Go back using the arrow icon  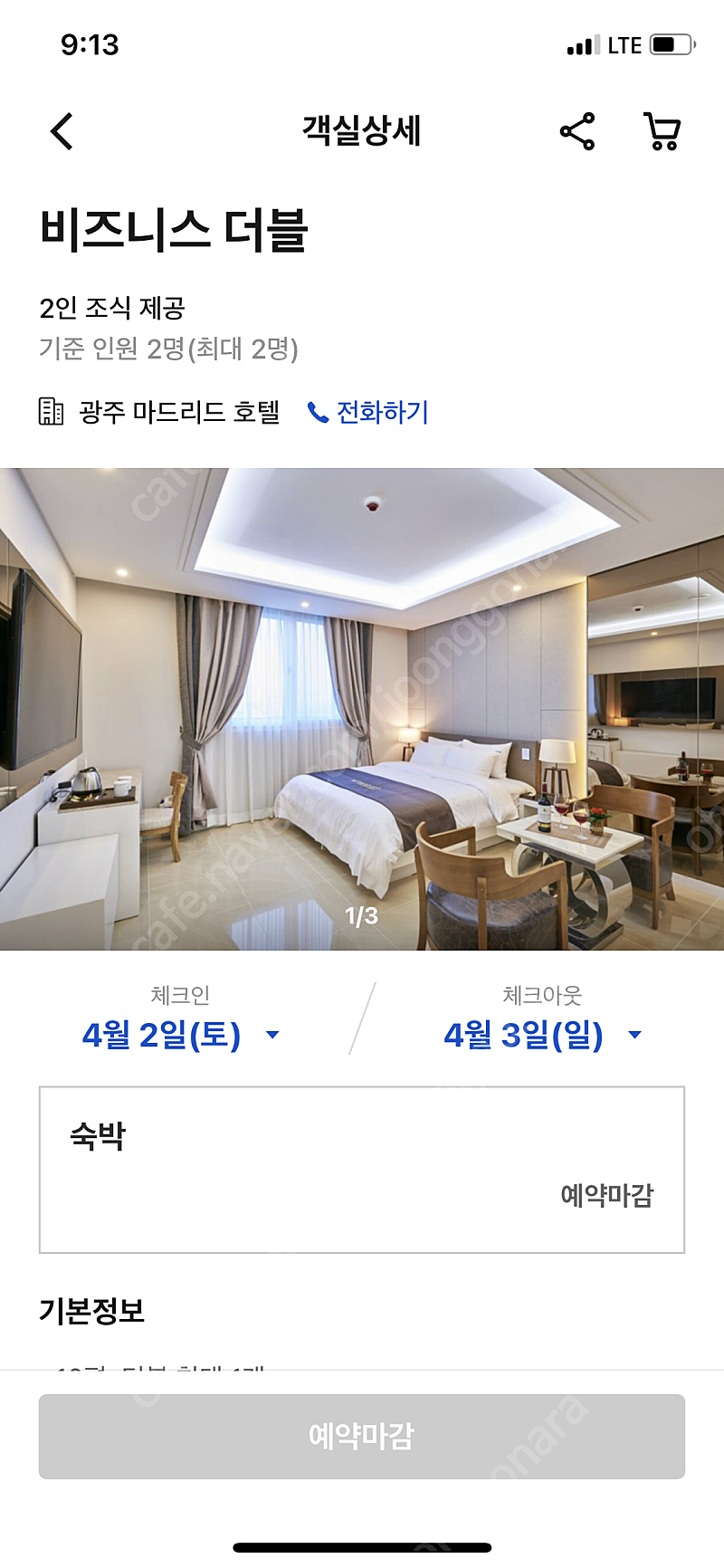[x=62, y=131]
